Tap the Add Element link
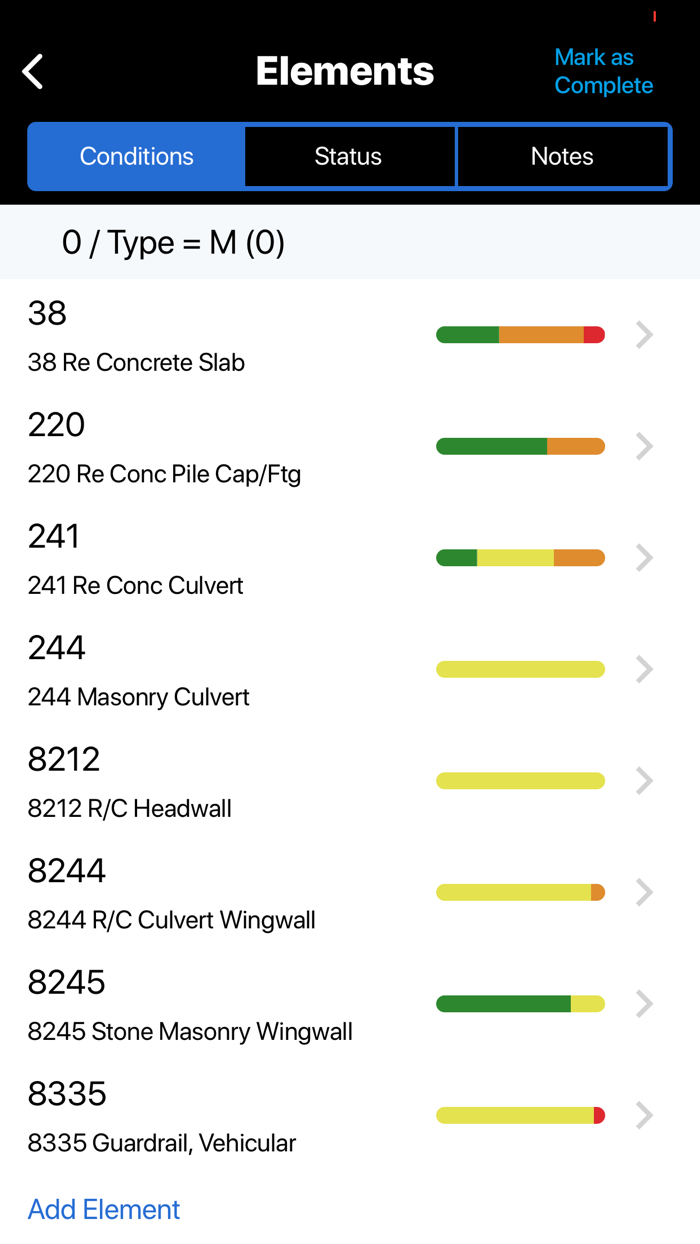Image resolution: width=700 pixels, height=1244 pixels. pyautogui.click(x=104, y=1209)
